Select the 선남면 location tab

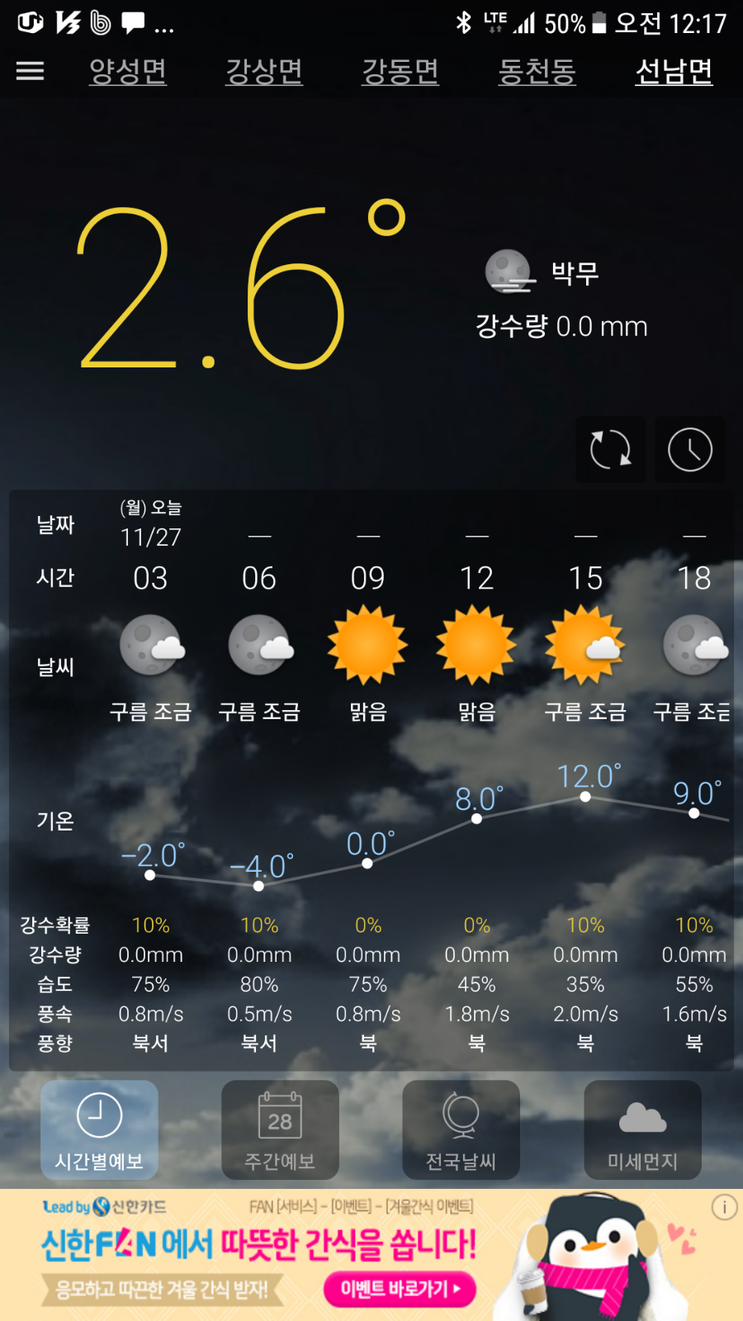click(674, 72)
